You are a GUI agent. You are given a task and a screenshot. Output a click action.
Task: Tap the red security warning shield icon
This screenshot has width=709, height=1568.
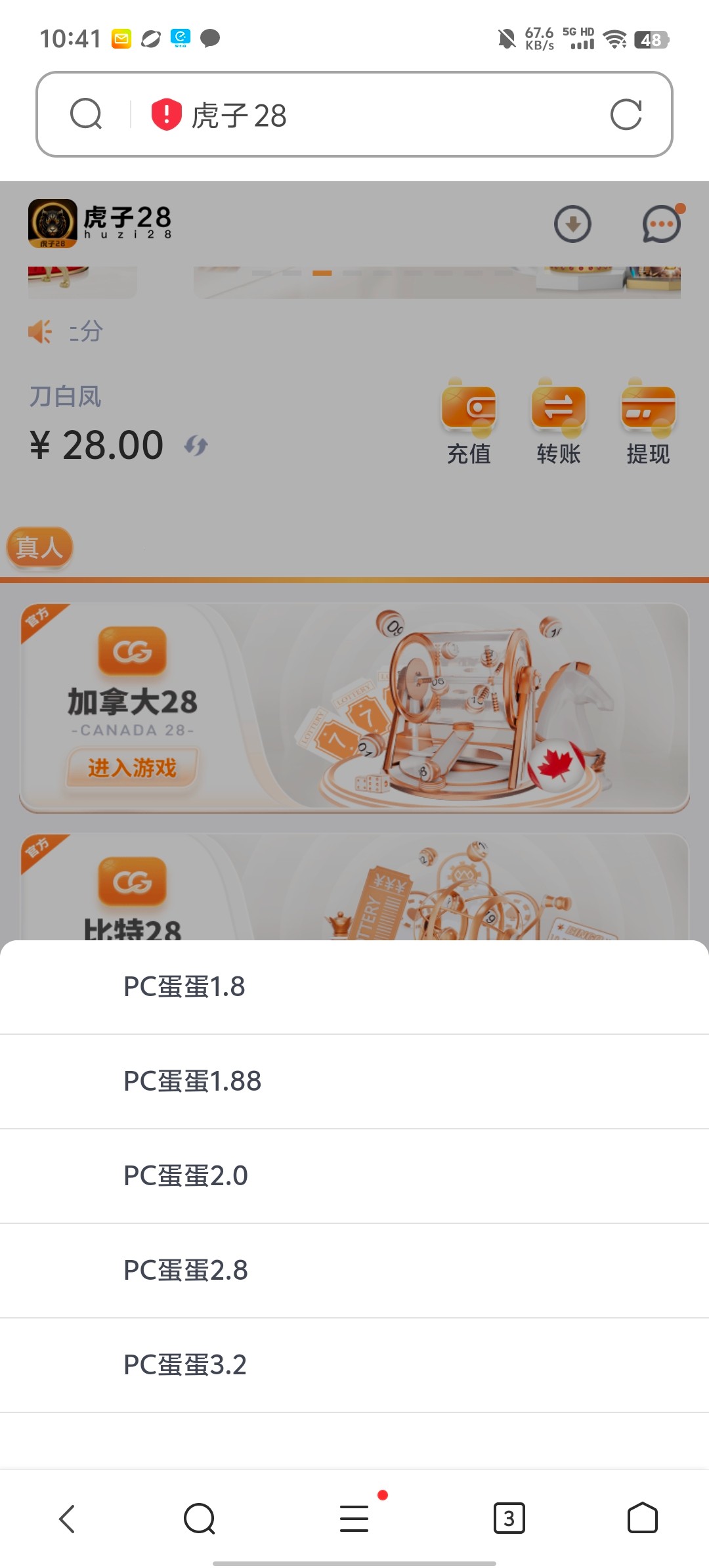166,114
